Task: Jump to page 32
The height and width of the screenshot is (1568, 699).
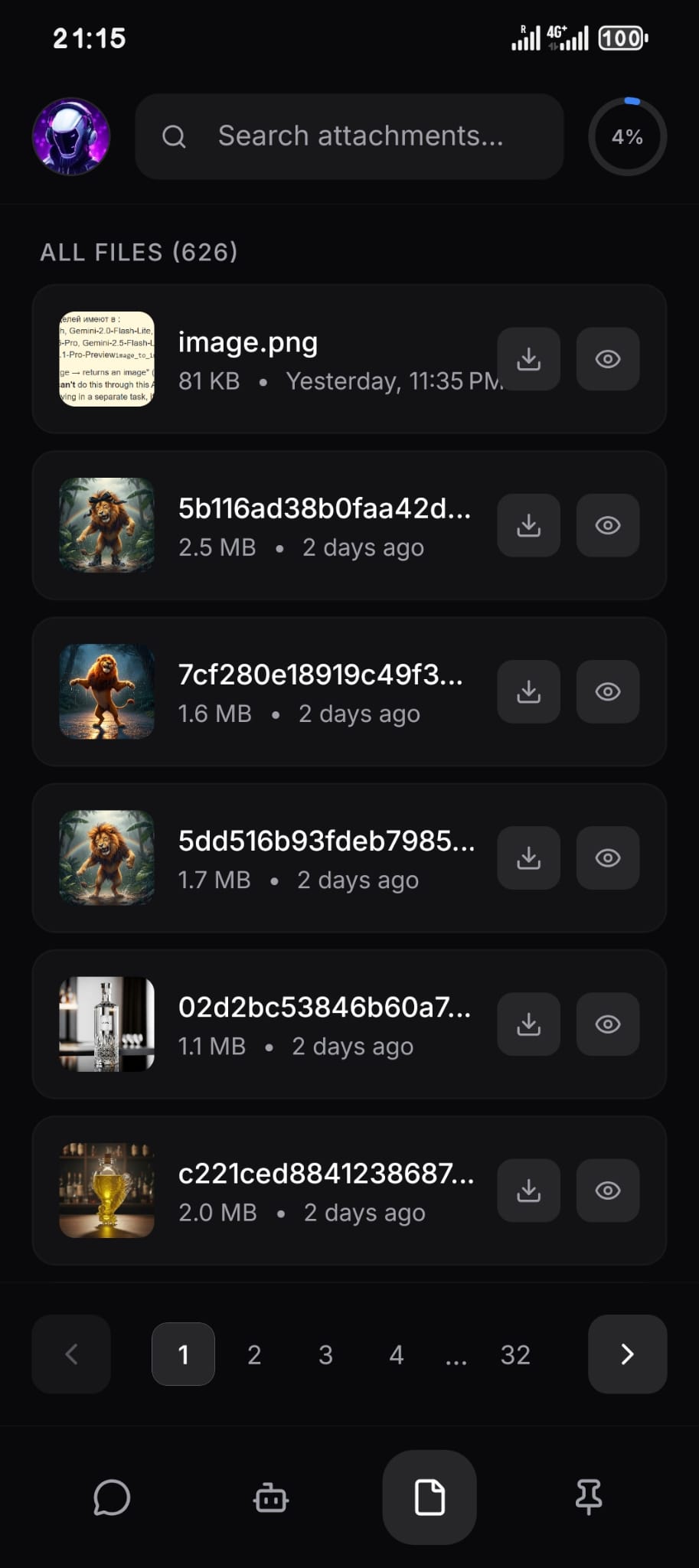Action: [x=515, y=1354]
